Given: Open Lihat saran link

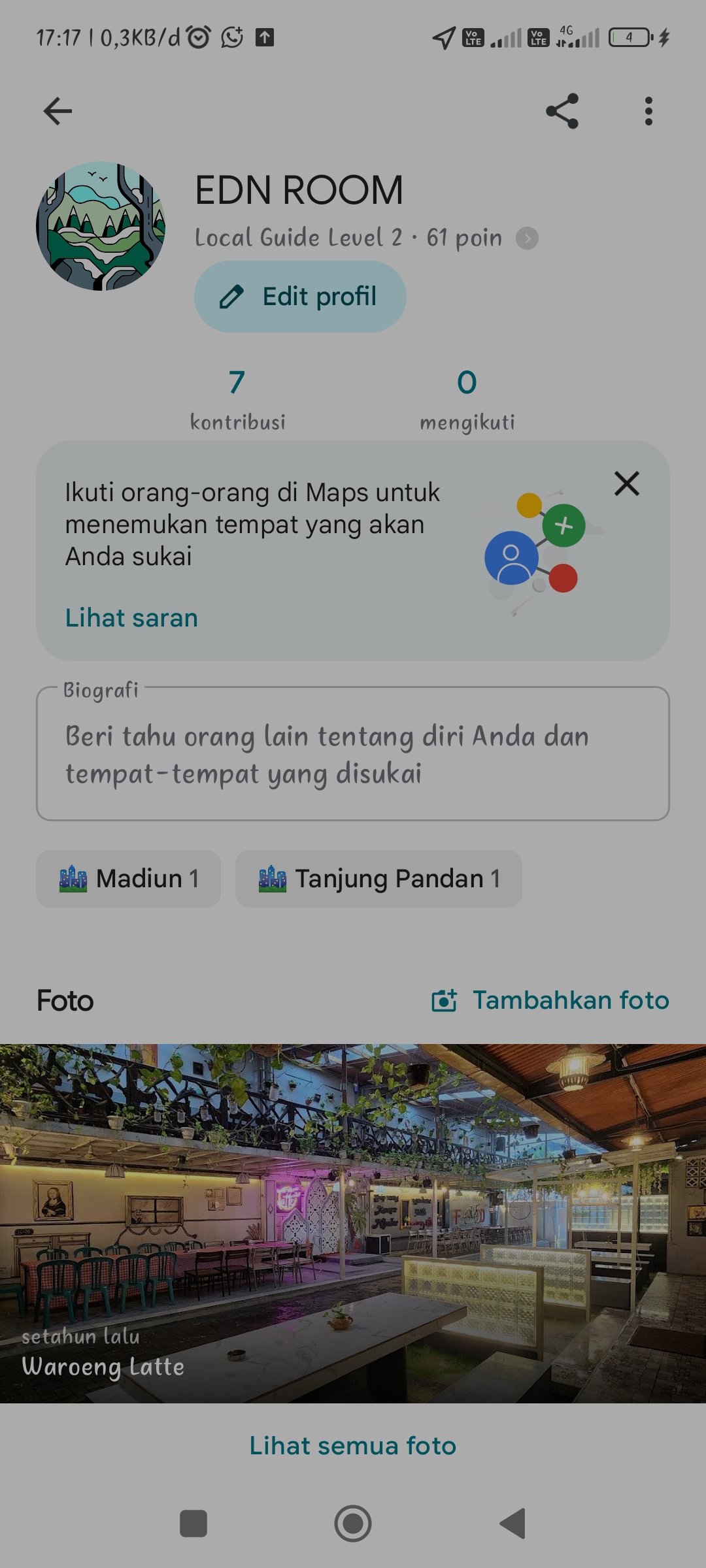Looking at the screenshot, I should 131,617.
